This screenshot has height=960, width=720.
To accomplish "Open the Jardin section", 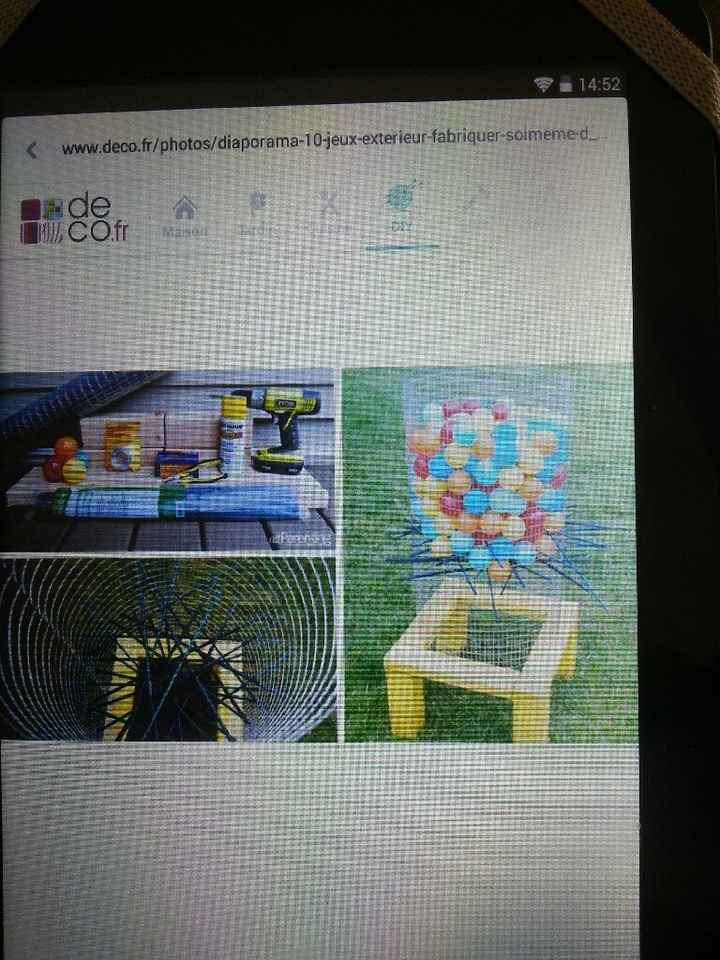I will click(259, 214).
